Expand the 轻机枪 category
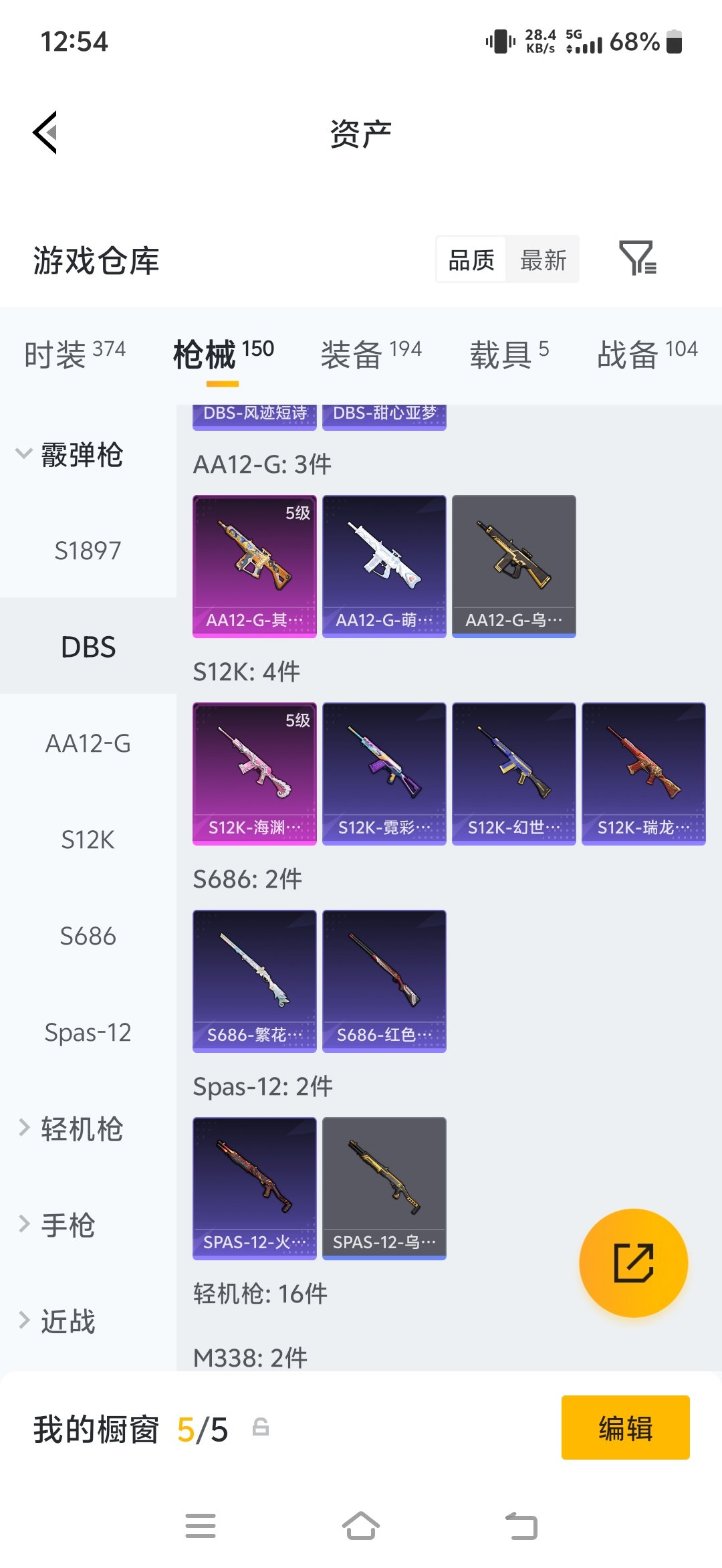This screenshot has width=722, height=1568. coord(70,1129)
